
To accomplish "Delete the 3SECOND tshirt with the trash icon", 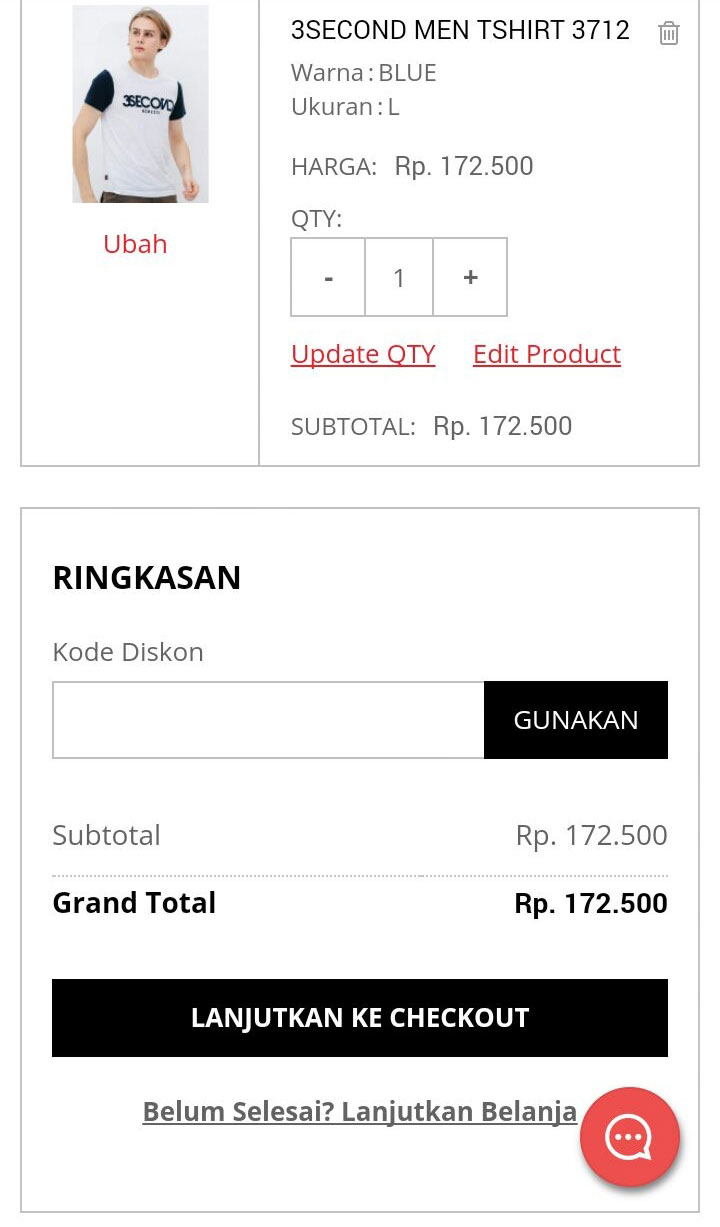I will (x=669, y=33).
